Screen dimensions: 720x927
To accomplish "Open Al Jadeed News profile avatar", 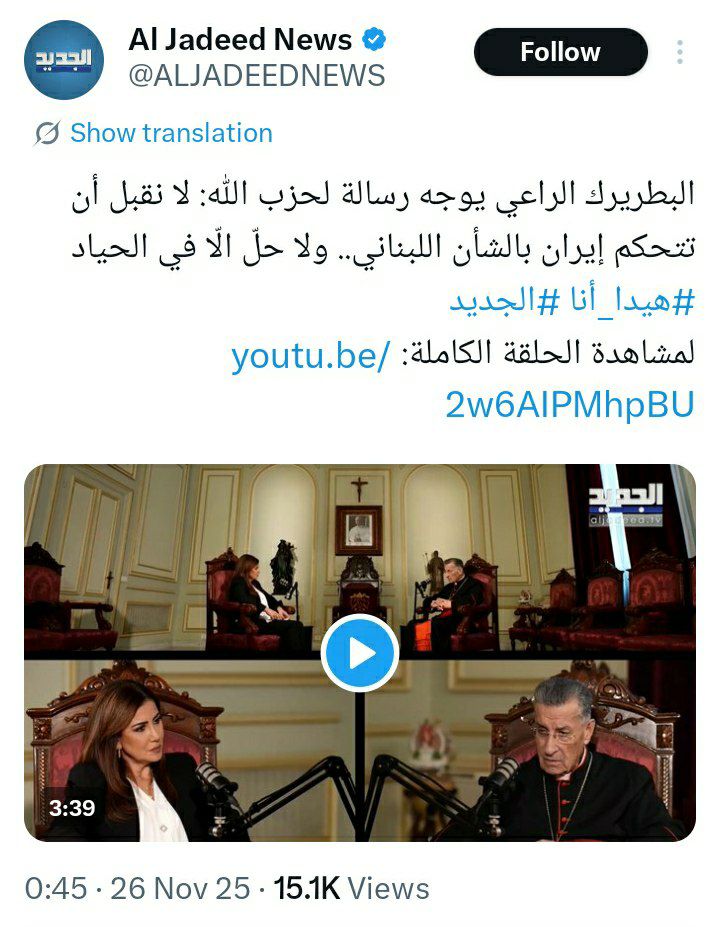I will [x=64, y=58].
